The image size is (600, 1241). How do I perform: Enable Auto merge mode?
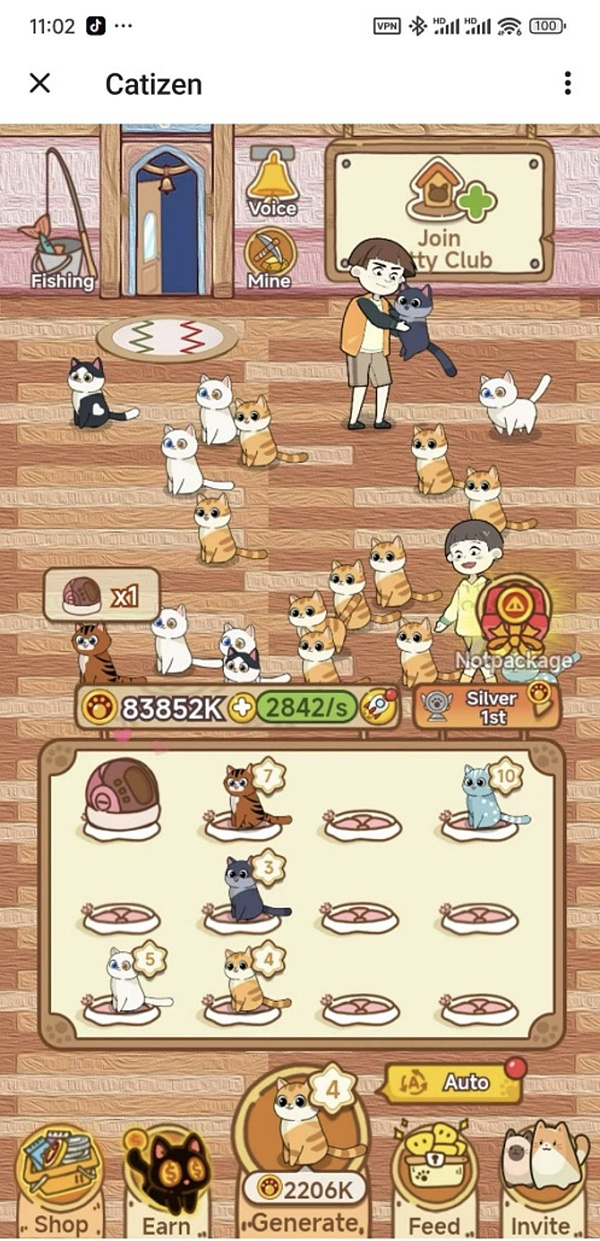tap(453, 1082)
